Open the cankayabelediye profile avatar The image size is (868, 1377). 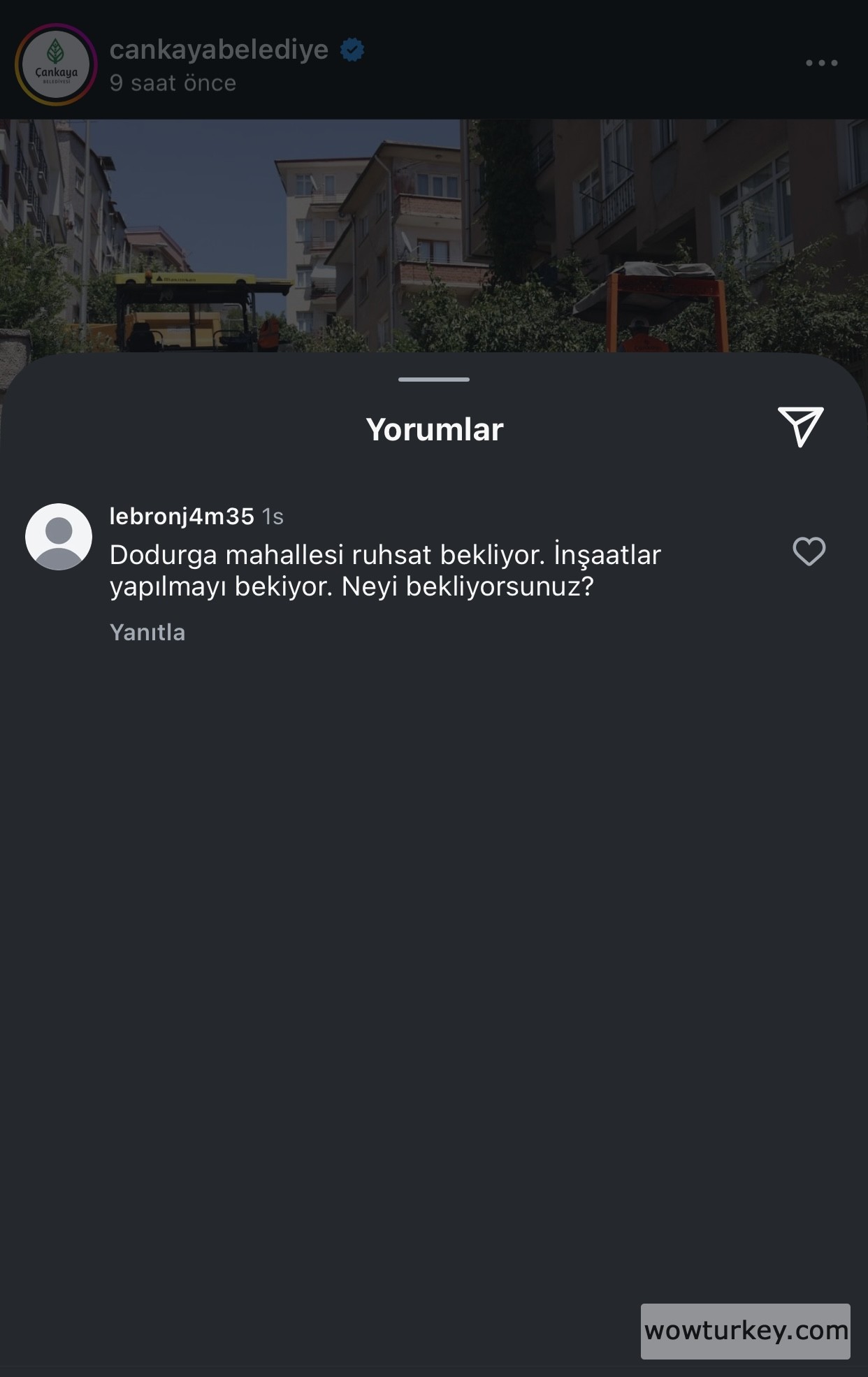(x=56, y=64)
